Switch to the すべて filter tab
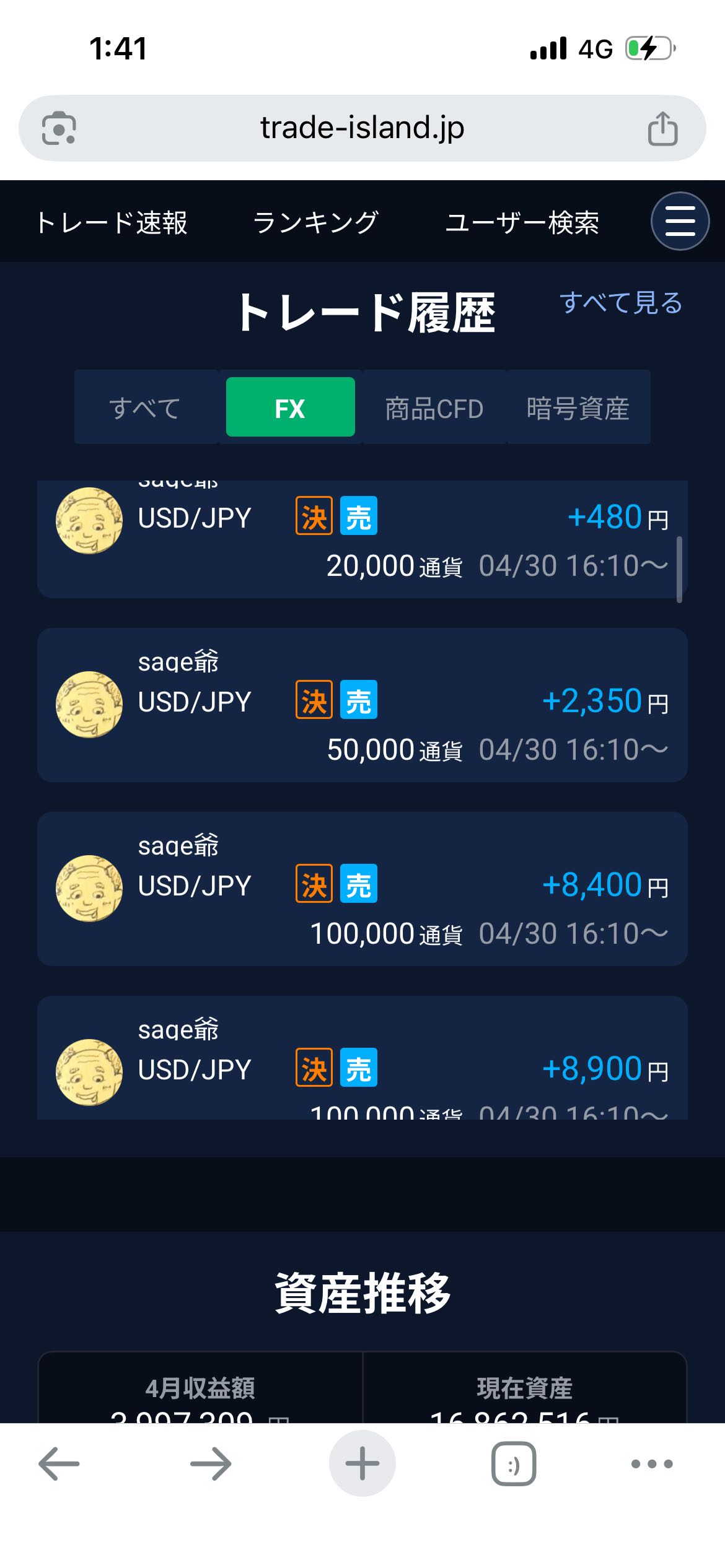725x1568 pixels. (x=146, y=407)
